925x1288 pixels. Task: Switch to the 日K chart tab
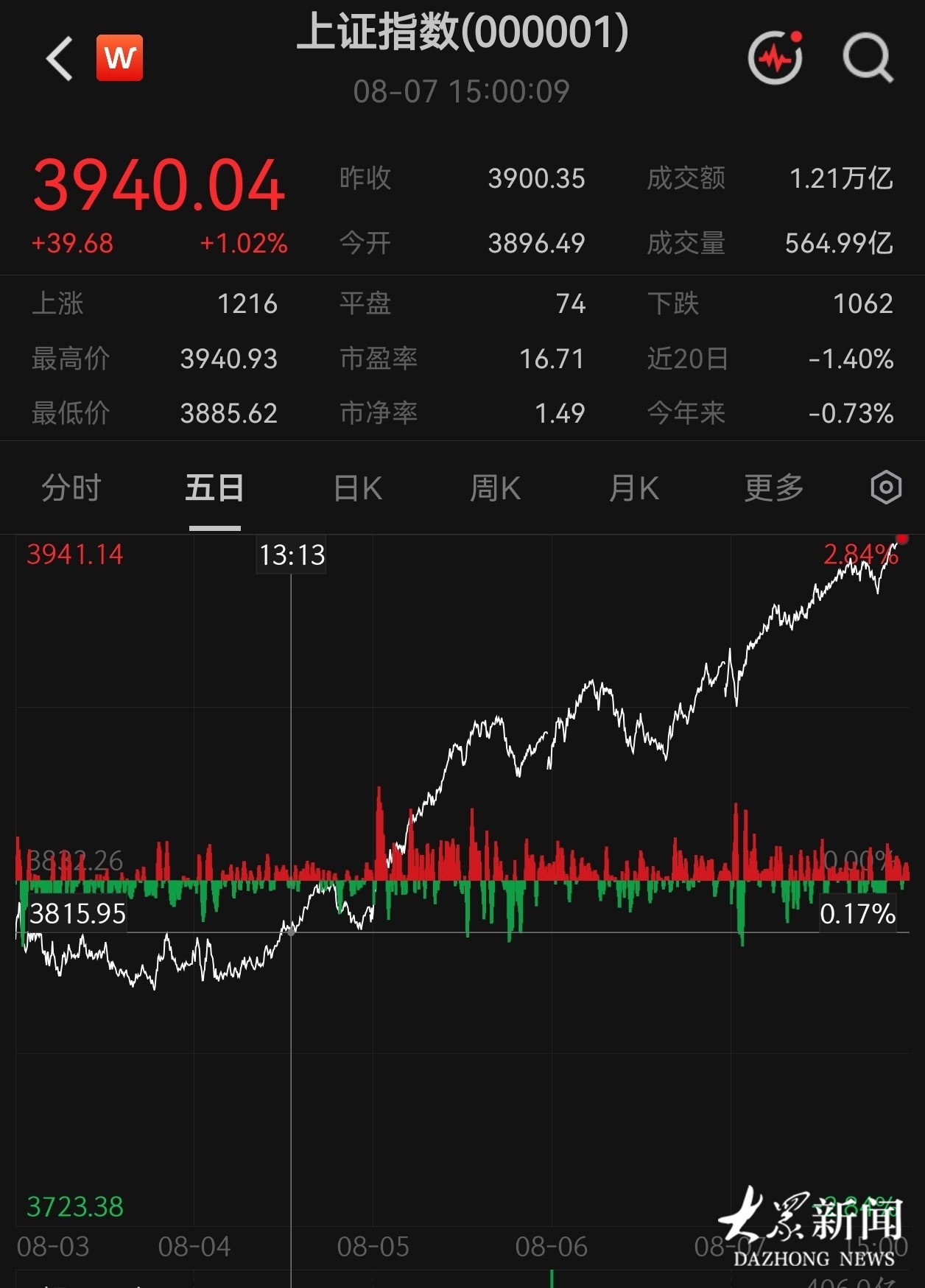tap(358, 488)
